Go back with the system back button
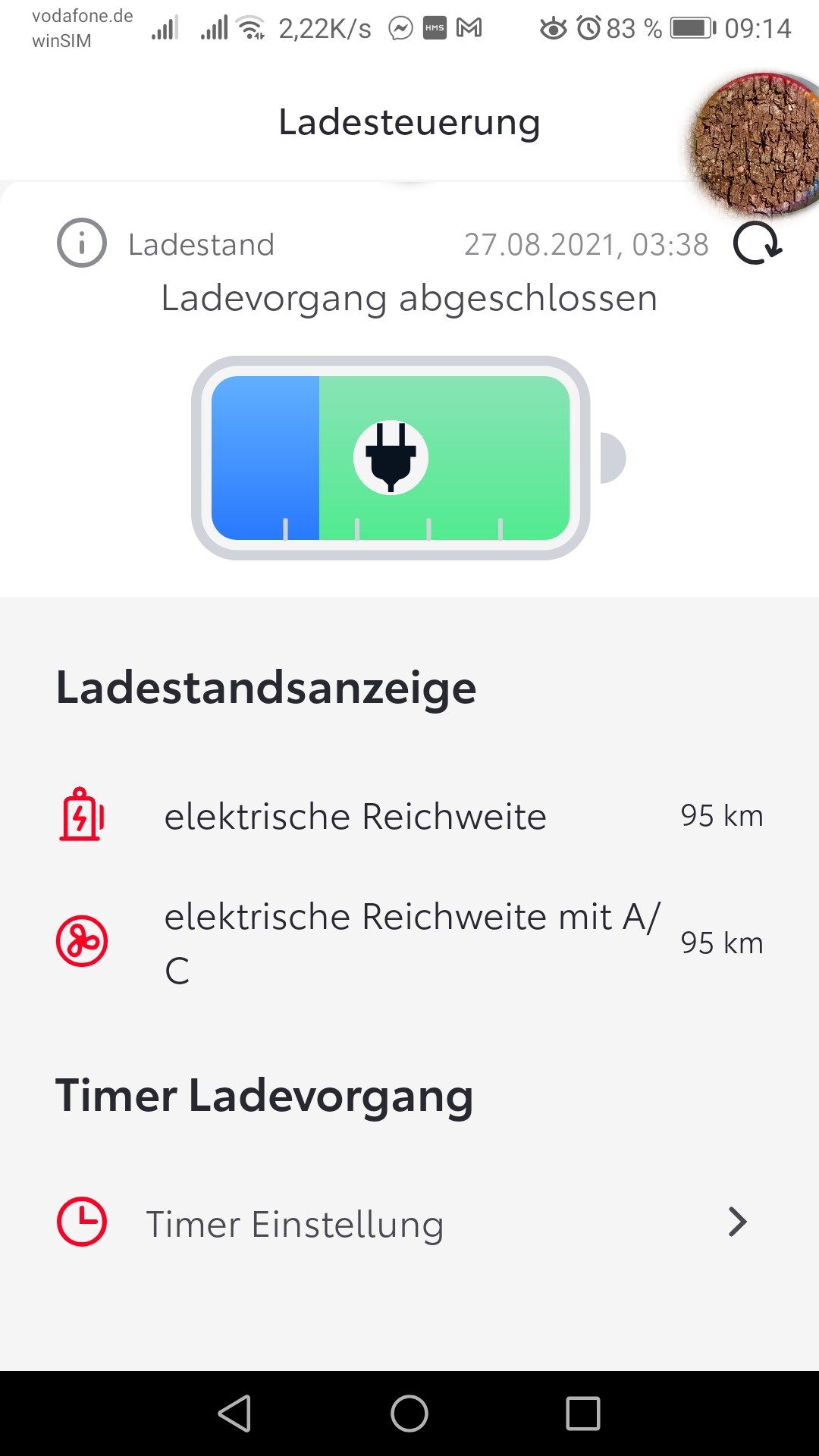Screen dimensions: 819x1456 (x=234, y=1414)
